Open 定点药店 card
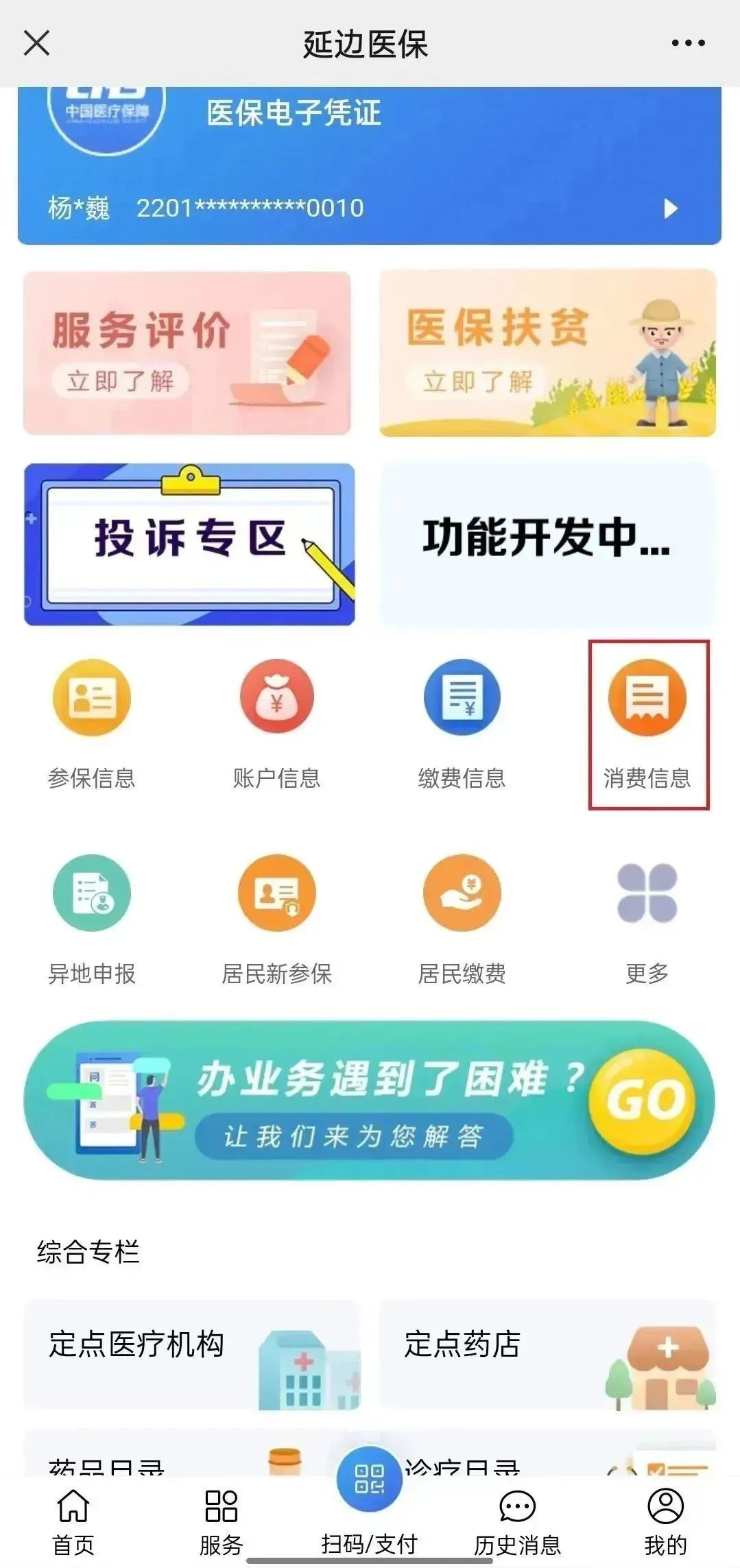 [x=547, y=1353]
